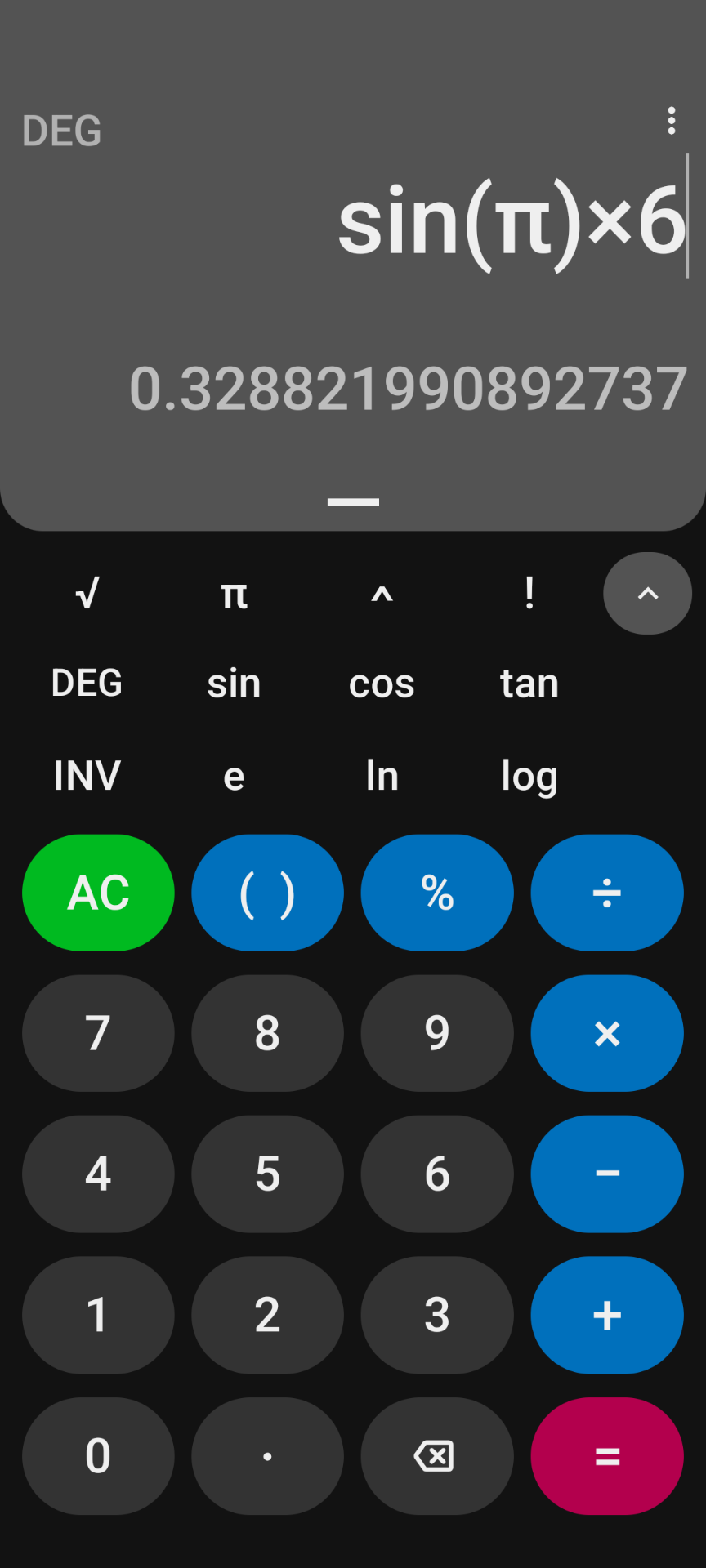Select the division operator
This screenshot has height=1568, width=706.
607,893
